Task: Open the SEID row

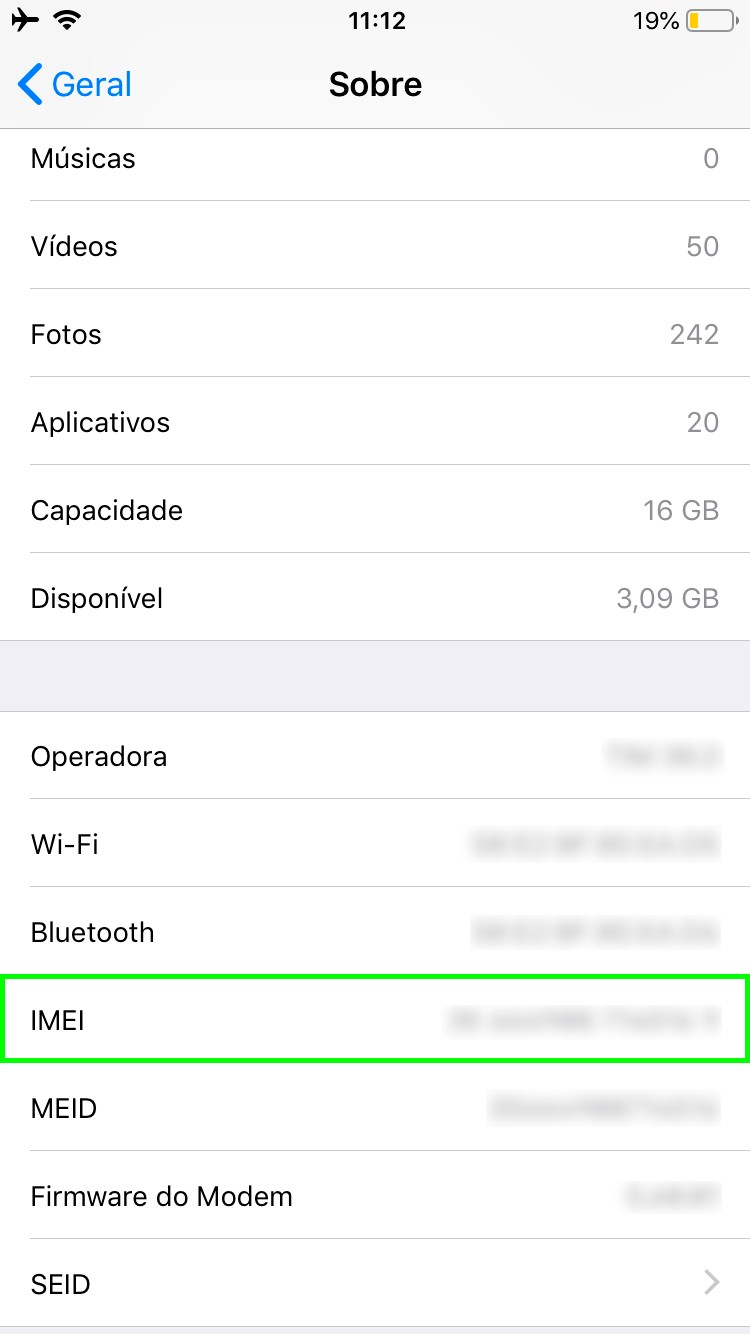Action: pos(375,1283)
